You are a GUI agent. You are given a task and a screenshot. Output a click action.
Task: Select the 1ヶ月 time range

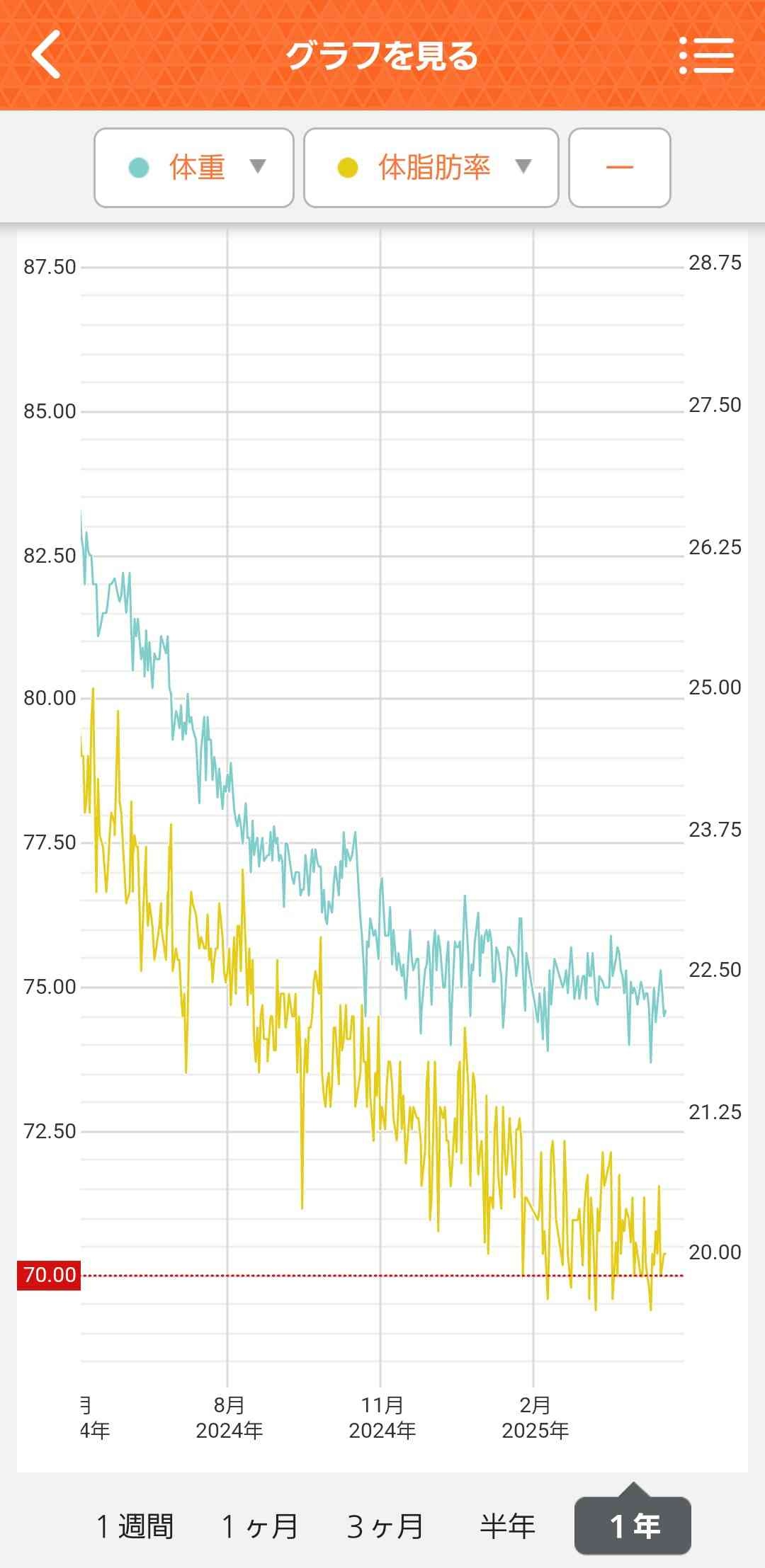tap(260, 1526)
